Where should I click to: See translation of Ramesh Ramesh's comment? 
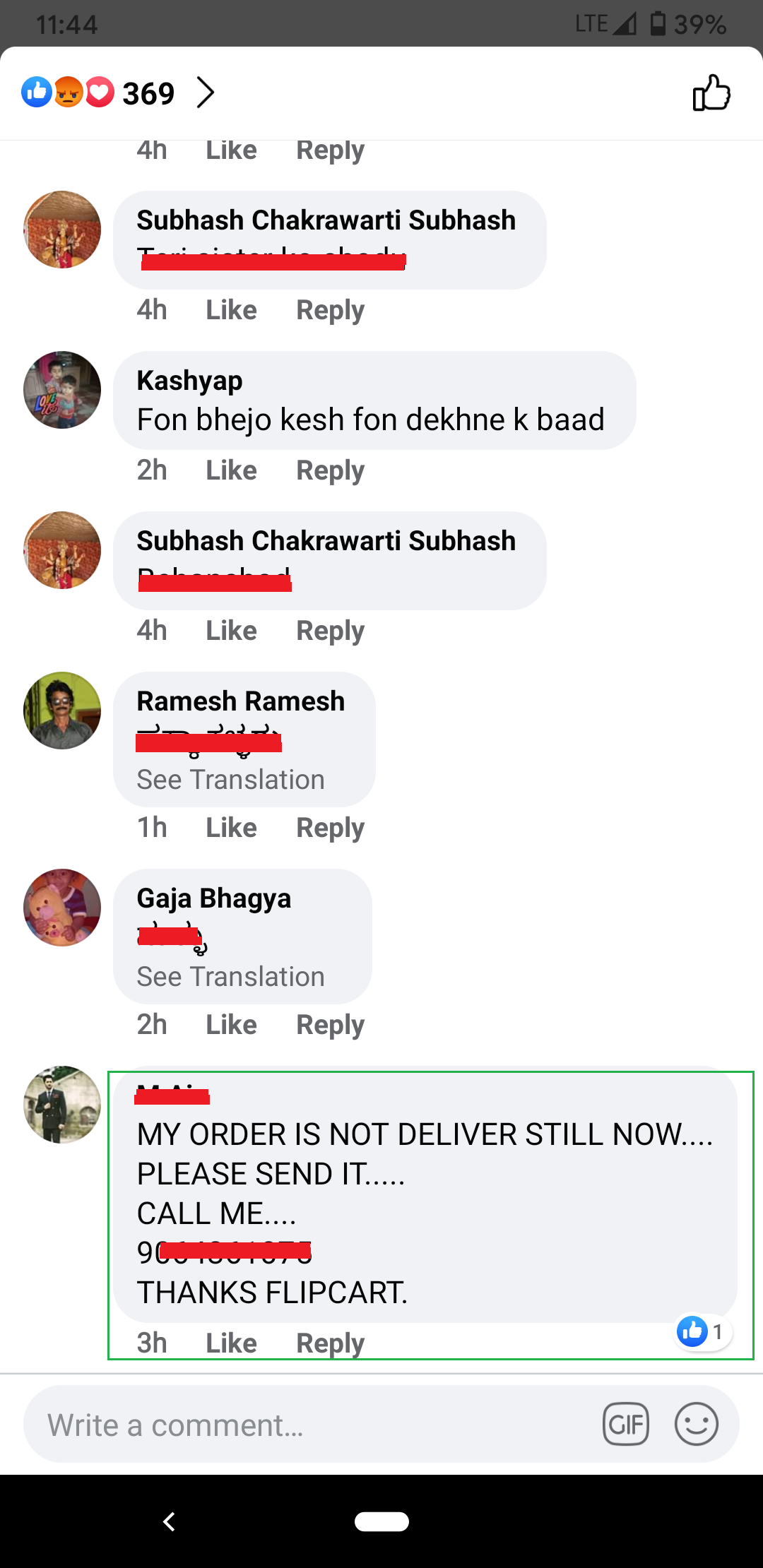click(230, 780)
